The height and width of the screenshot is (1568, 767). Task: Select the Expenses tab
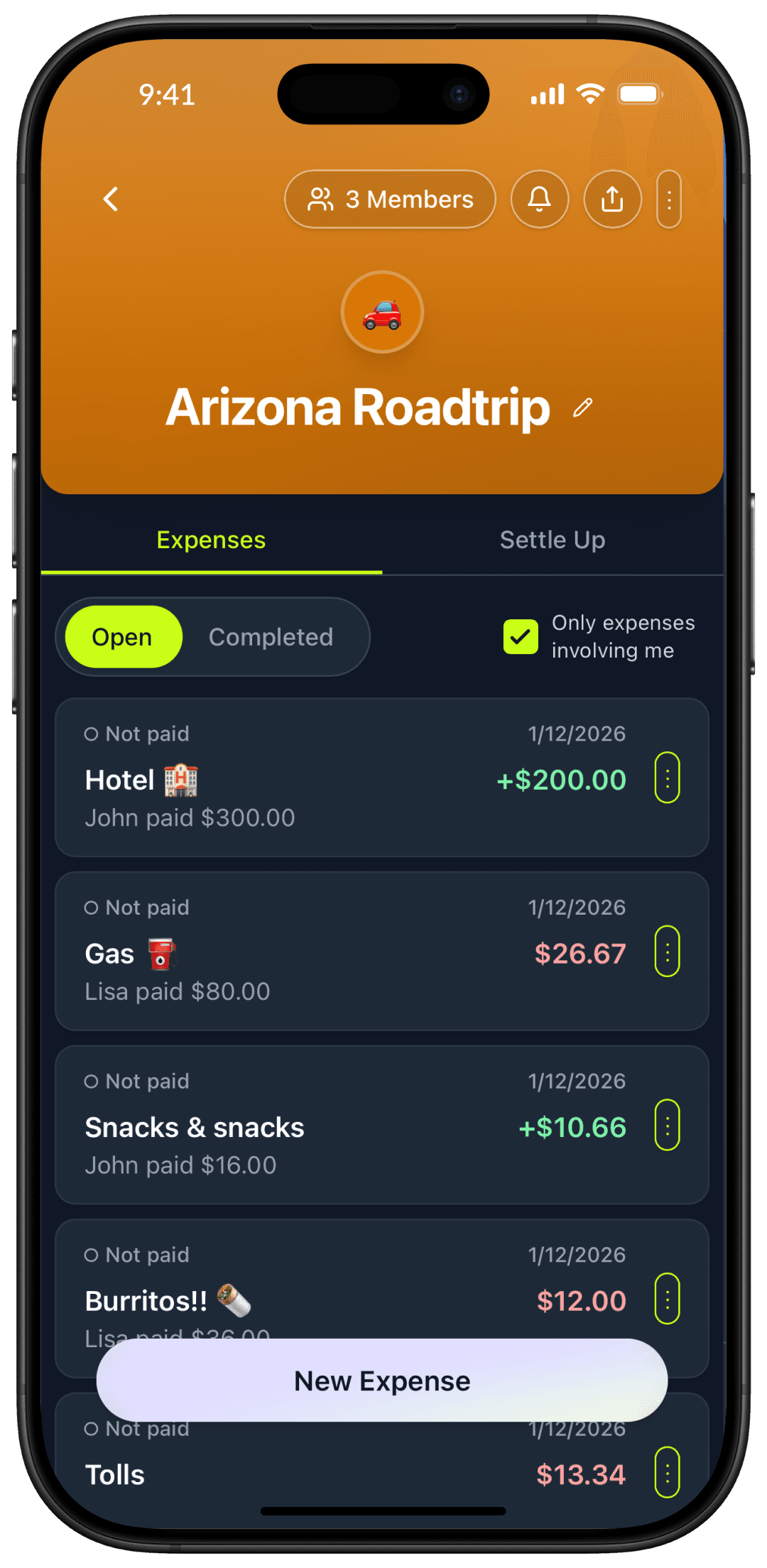pyautogui.click(x=211, y=540)
